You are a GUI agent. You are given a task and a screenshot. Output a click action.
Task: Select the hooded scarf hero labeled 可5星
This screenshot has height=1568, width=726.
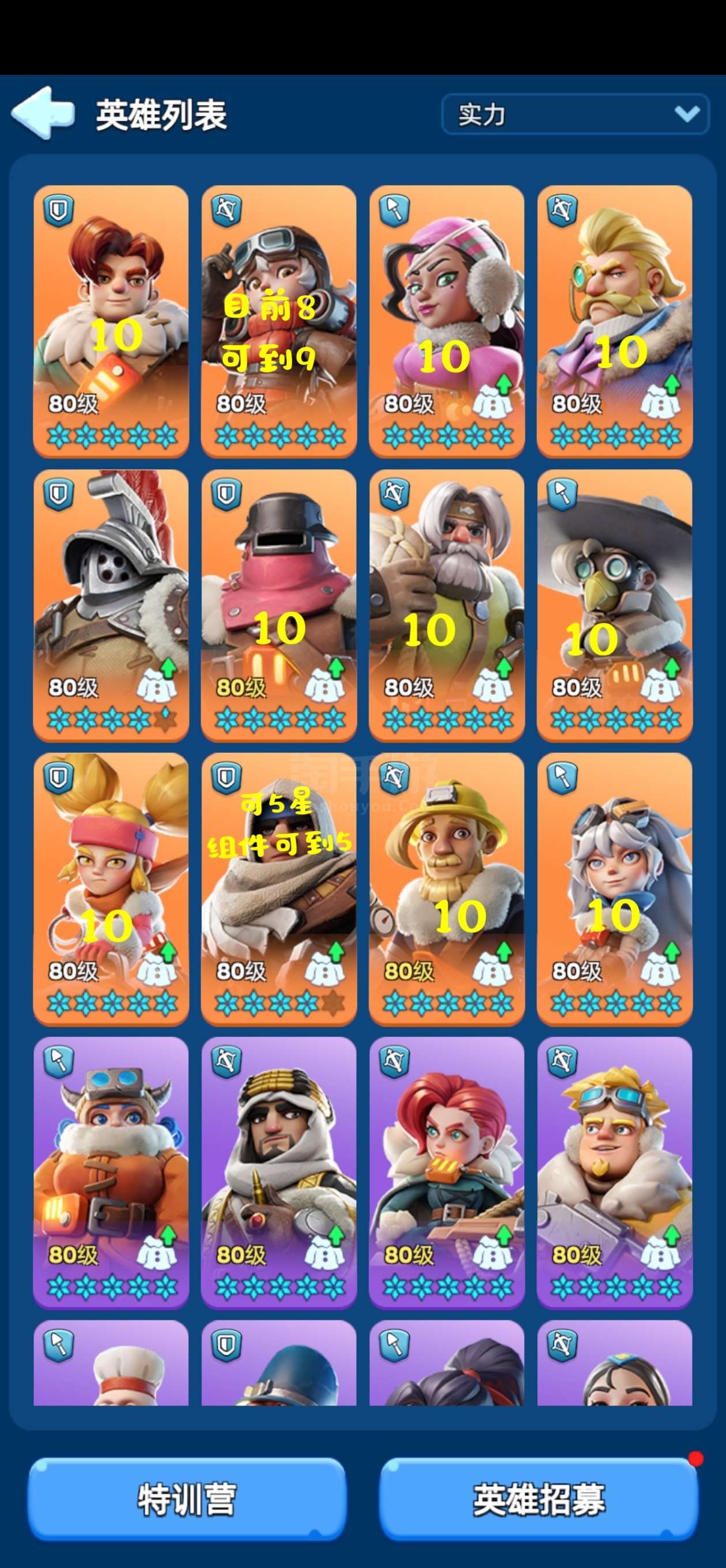[279, 889]
